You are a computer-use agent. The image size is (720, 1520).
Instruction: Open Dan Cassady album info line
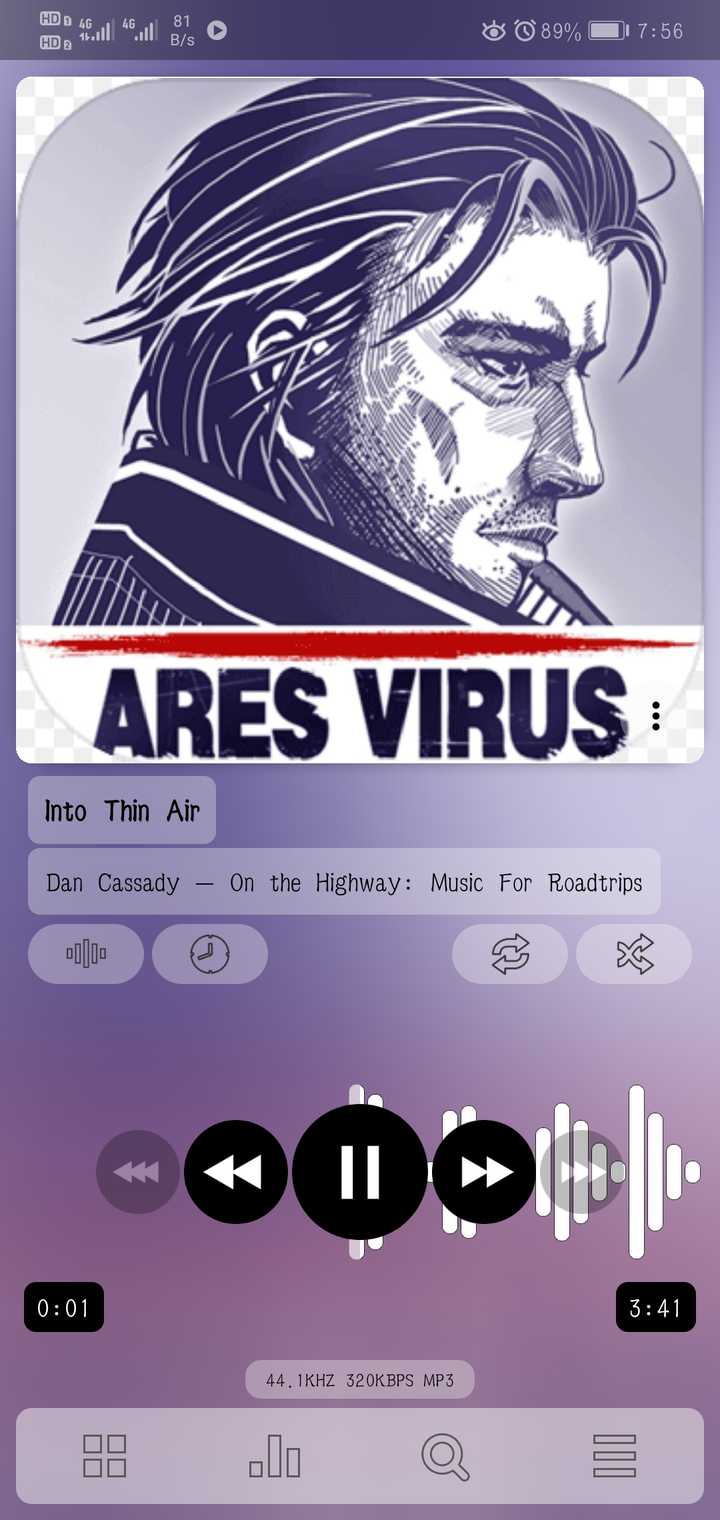(x=344, y=882)
